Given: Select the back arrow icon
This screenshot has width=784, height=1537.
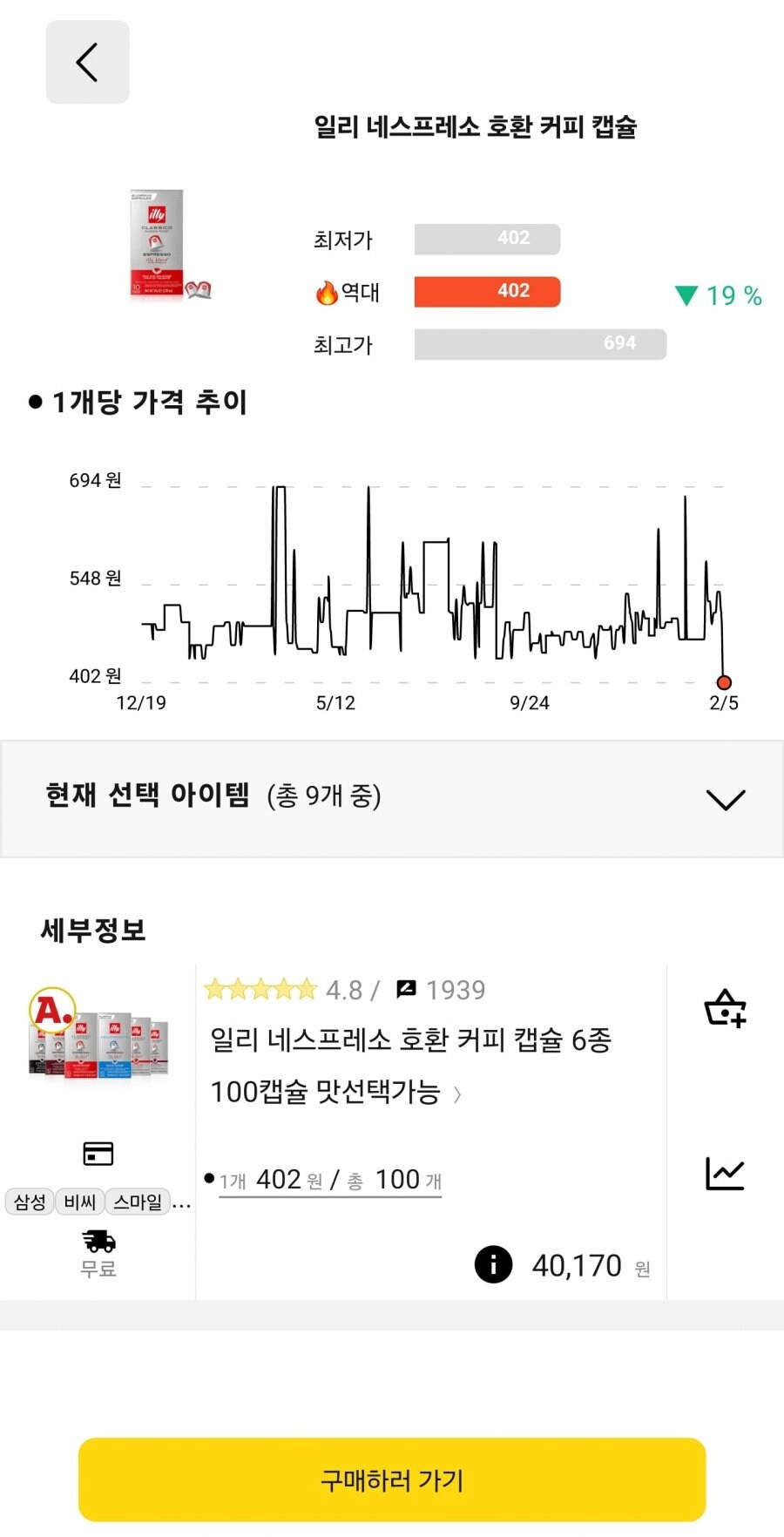Looking at the screenshot, I should [86, 62].
